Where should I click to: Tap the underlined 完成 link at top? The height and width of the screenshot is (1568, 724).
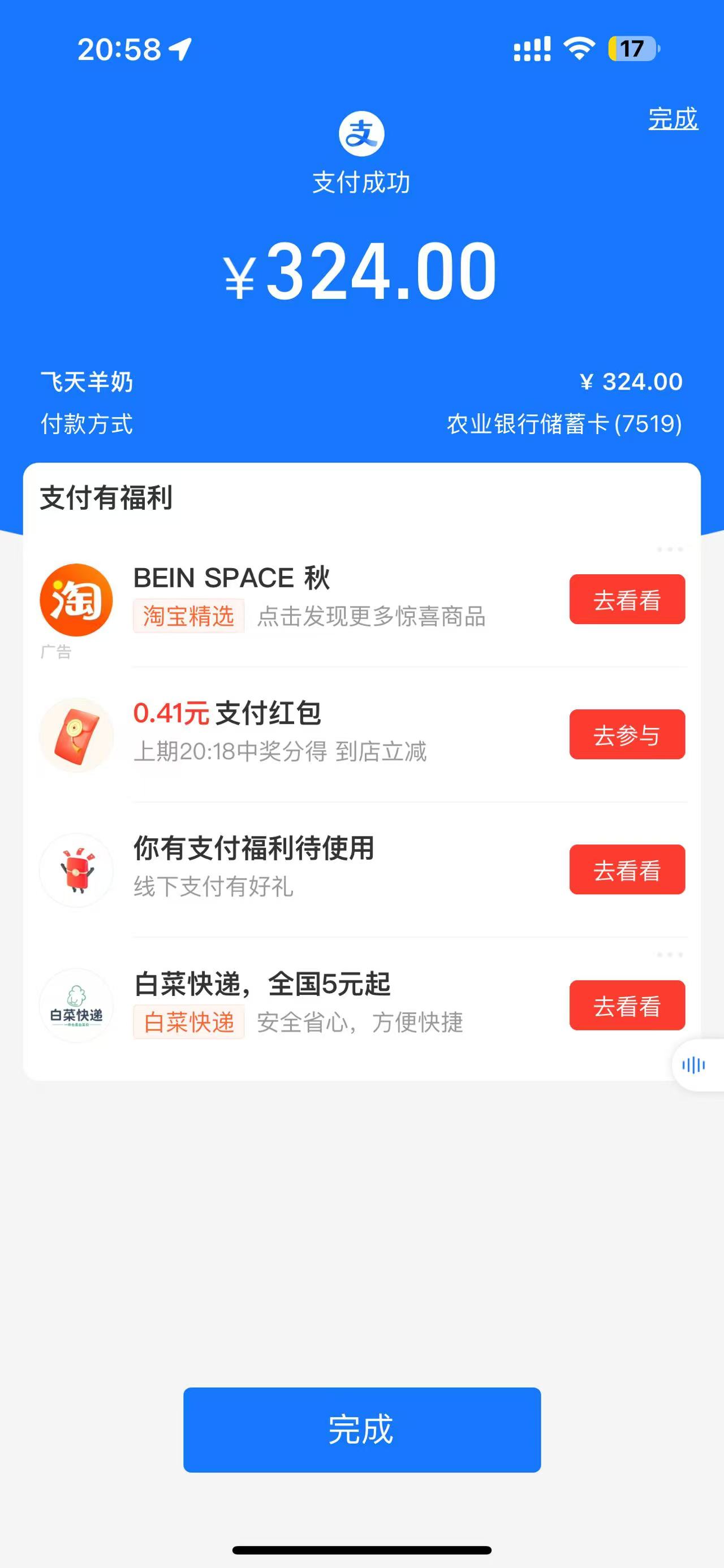coord(672,119)
